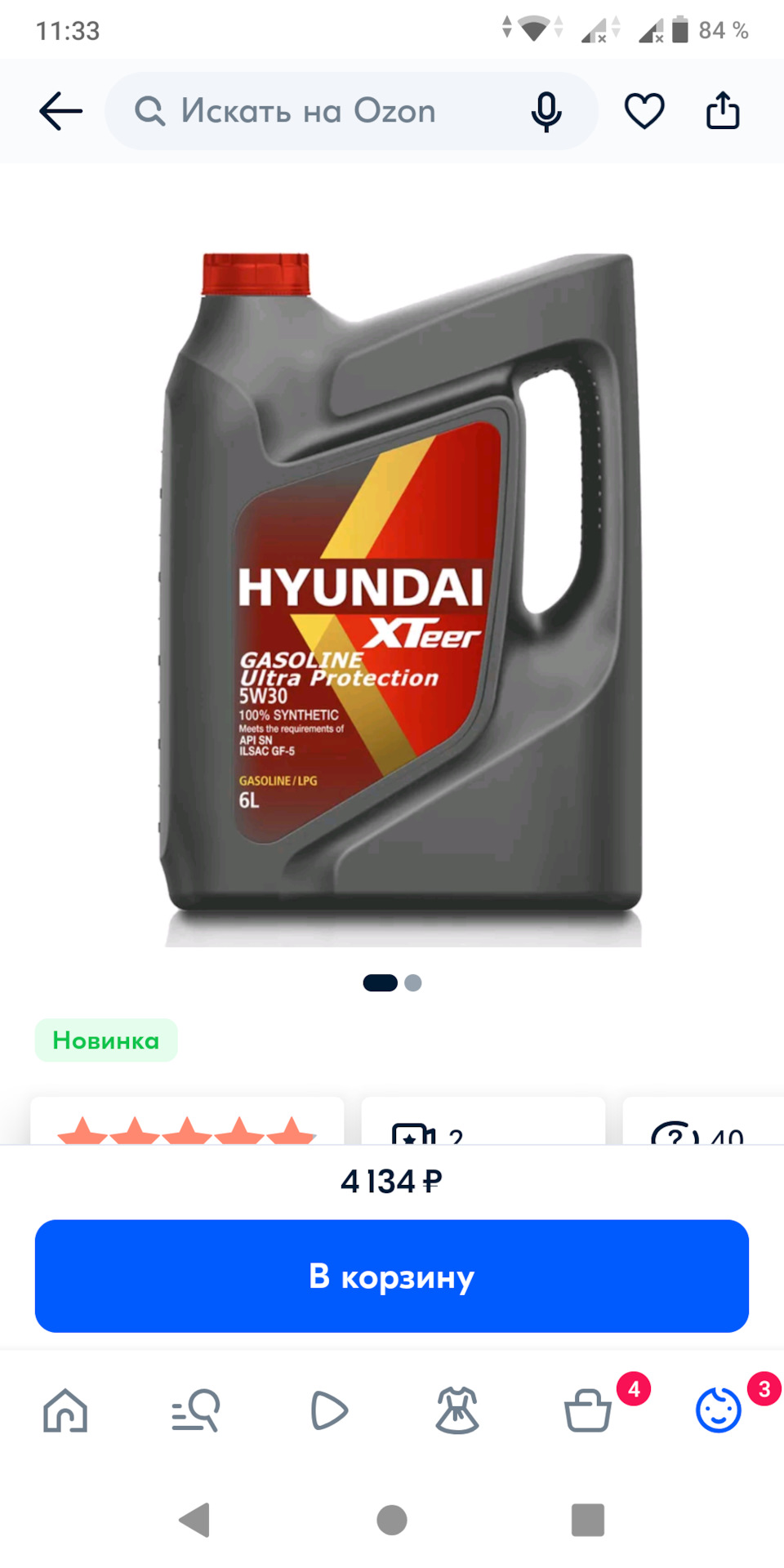Open the profile tab with 3 notifications
This screenshot has height=1568, width=784.
719,1410
